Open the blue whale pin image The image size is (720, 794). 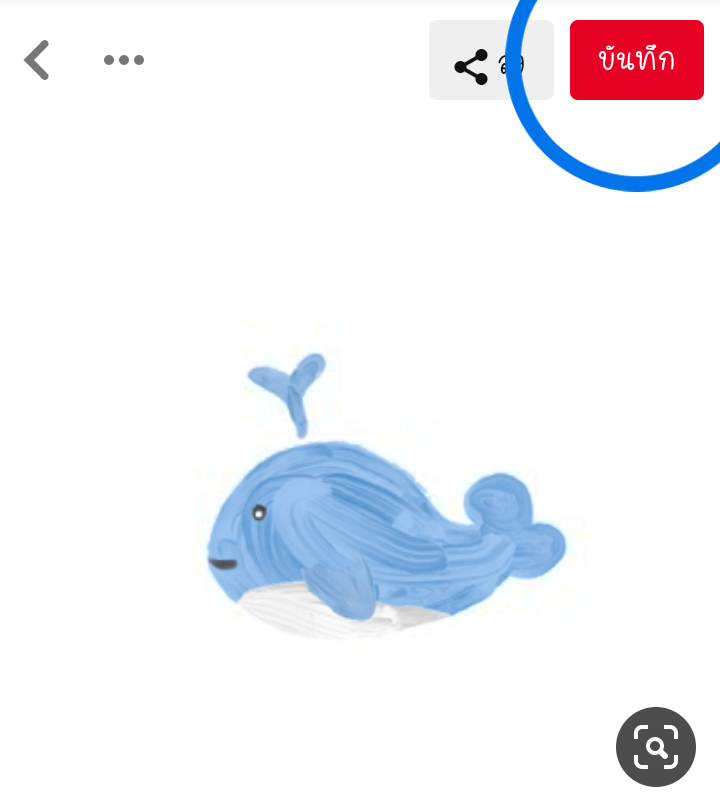tap(387, 496)
